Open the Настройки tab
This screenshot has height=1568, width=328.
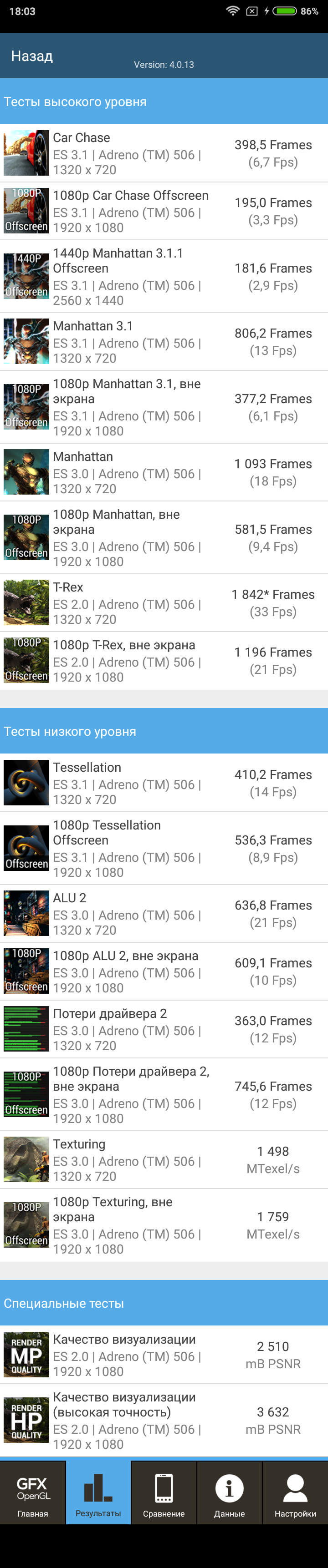[295, 1492]
